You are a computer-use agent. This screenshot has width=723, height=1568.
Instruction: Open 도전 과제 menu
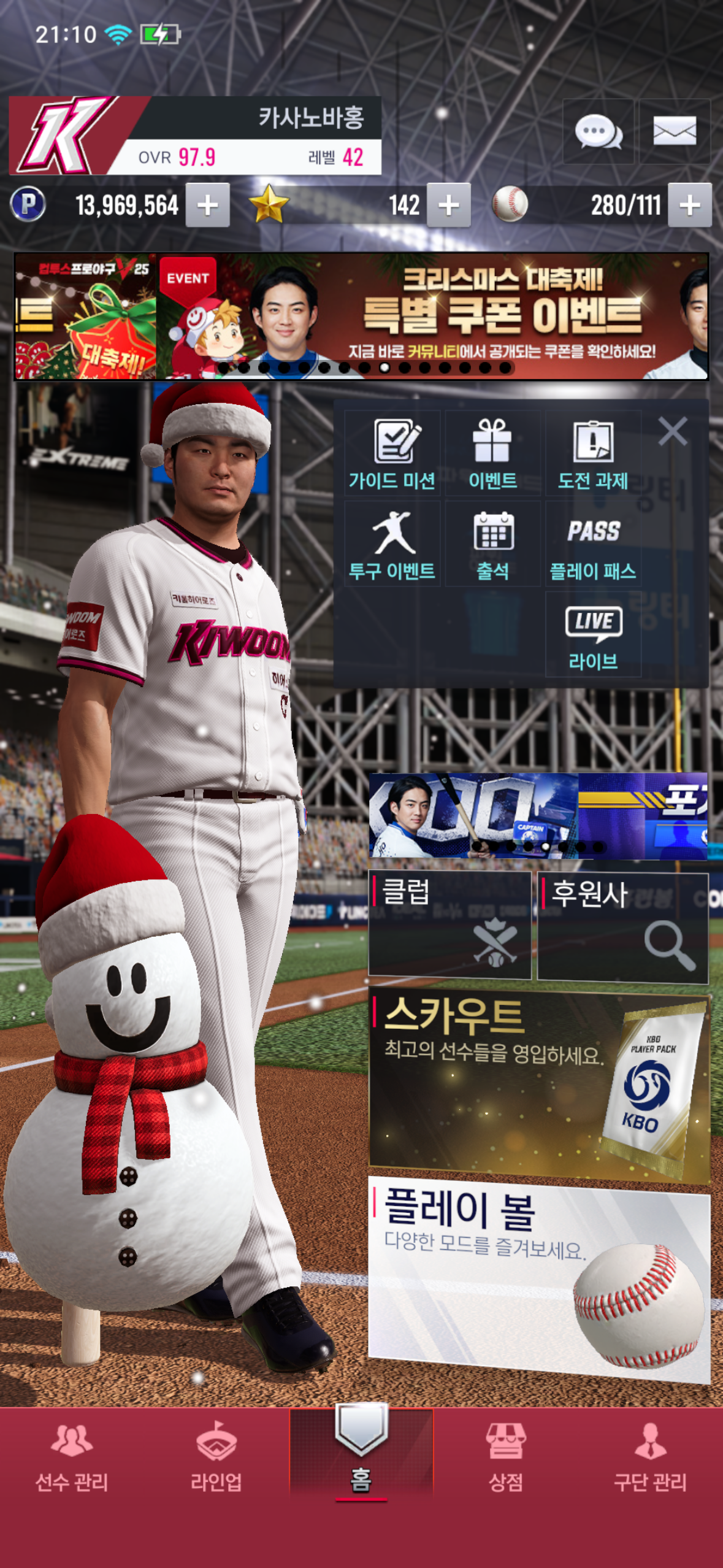[x=593, y=454]
